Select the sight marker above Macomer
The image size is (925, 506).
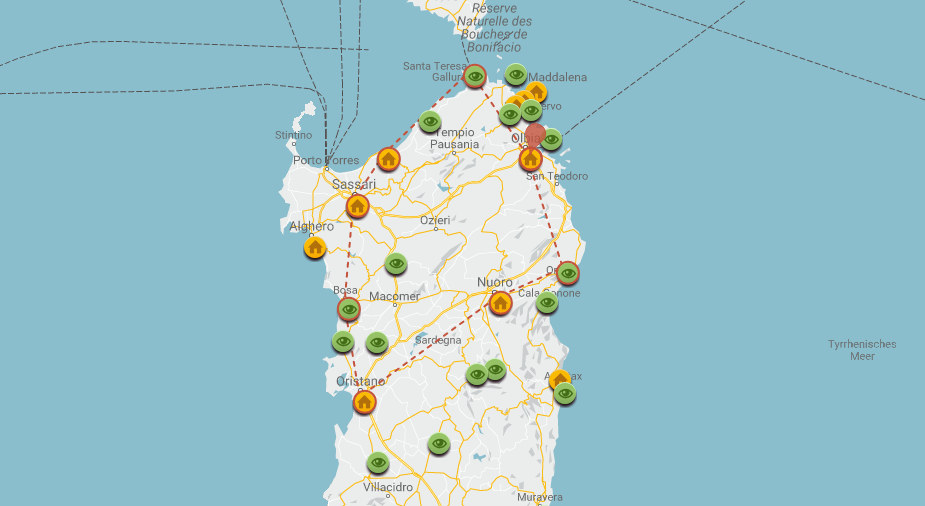pyautogui.click(x=396, y=264)
